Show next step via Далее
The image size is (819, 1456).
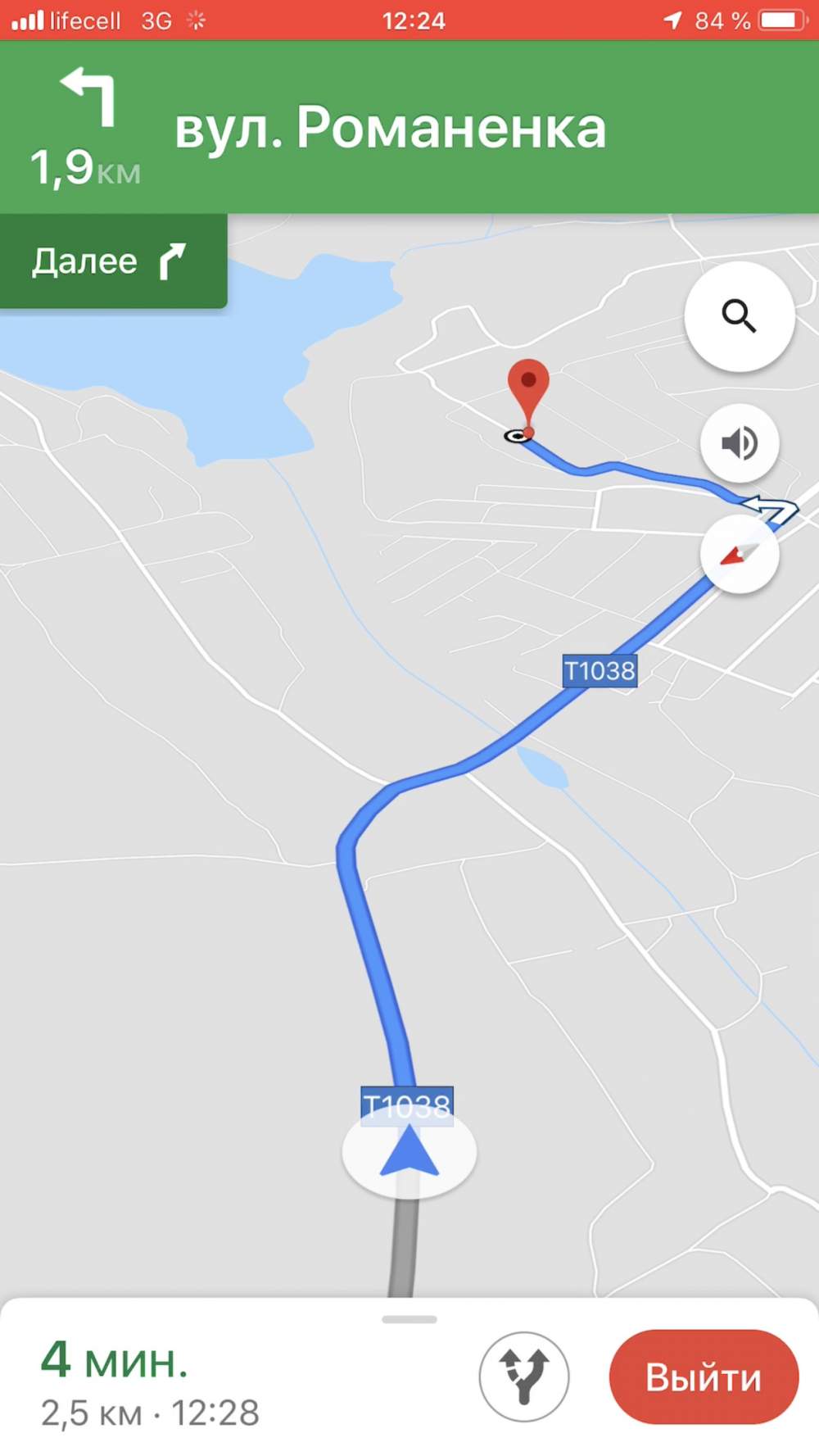tap(113, 261)
